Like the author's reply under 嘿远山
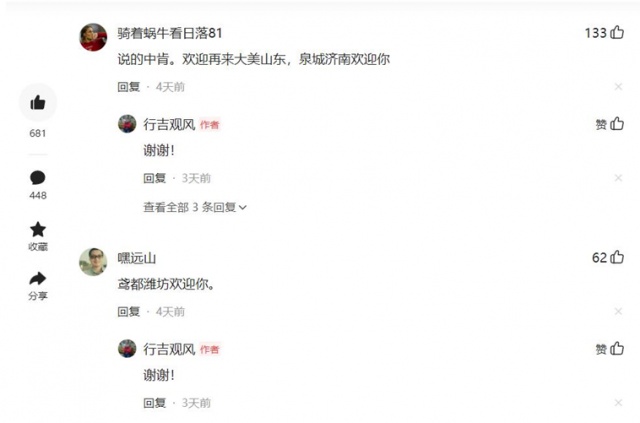 tap(617, 349)
